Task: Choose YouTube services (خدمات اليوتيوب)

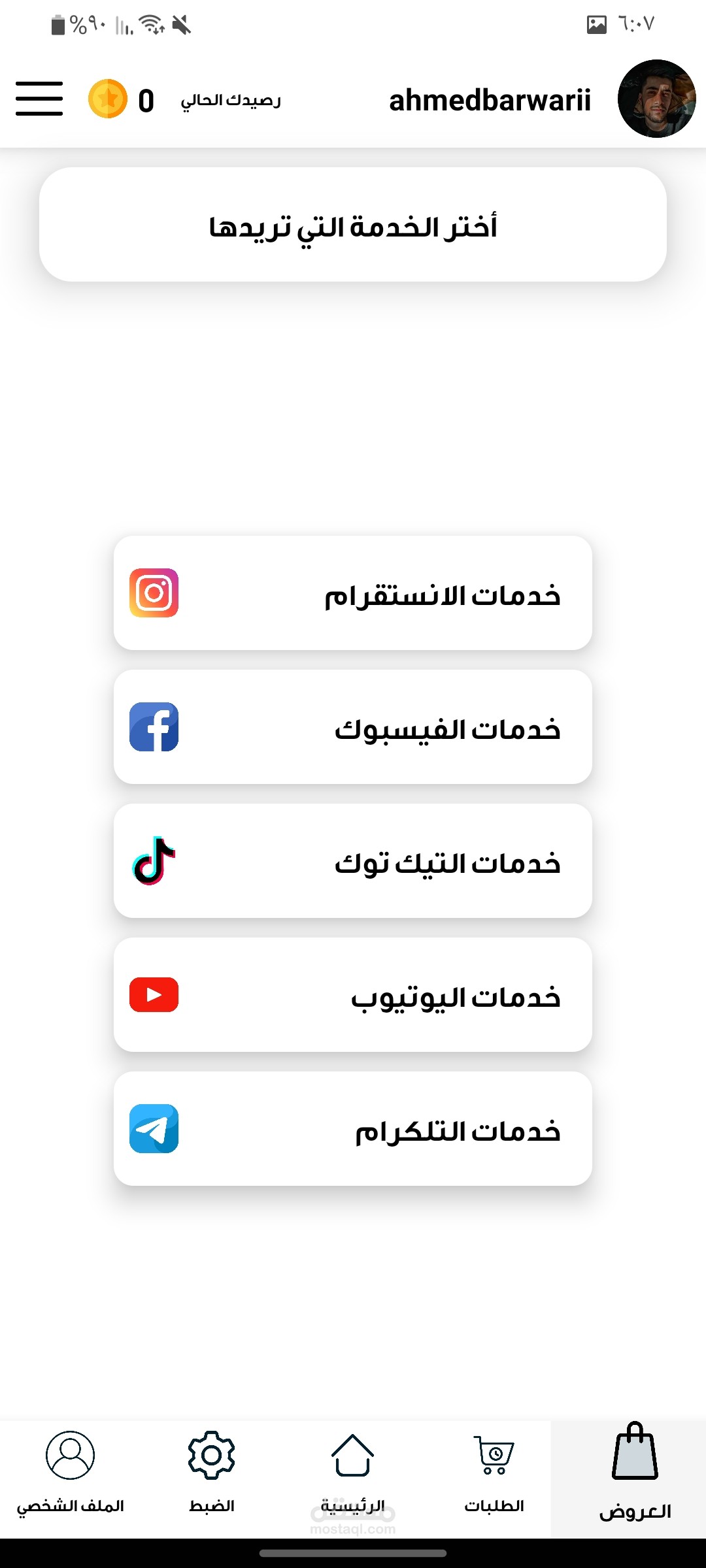Action: coord(353,995)
